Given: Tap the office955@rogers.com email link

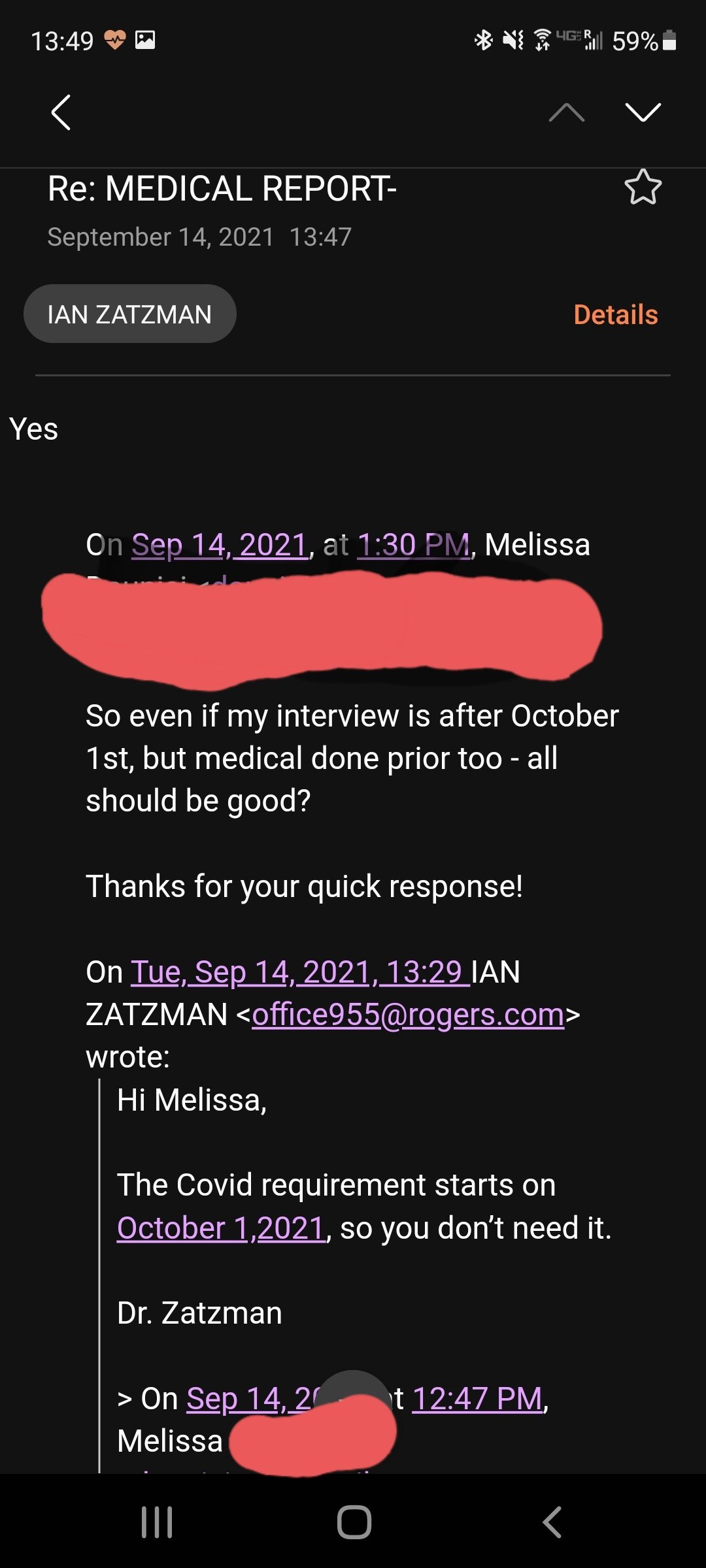Looking at the screenshot, I should (x=408, y=1015).
